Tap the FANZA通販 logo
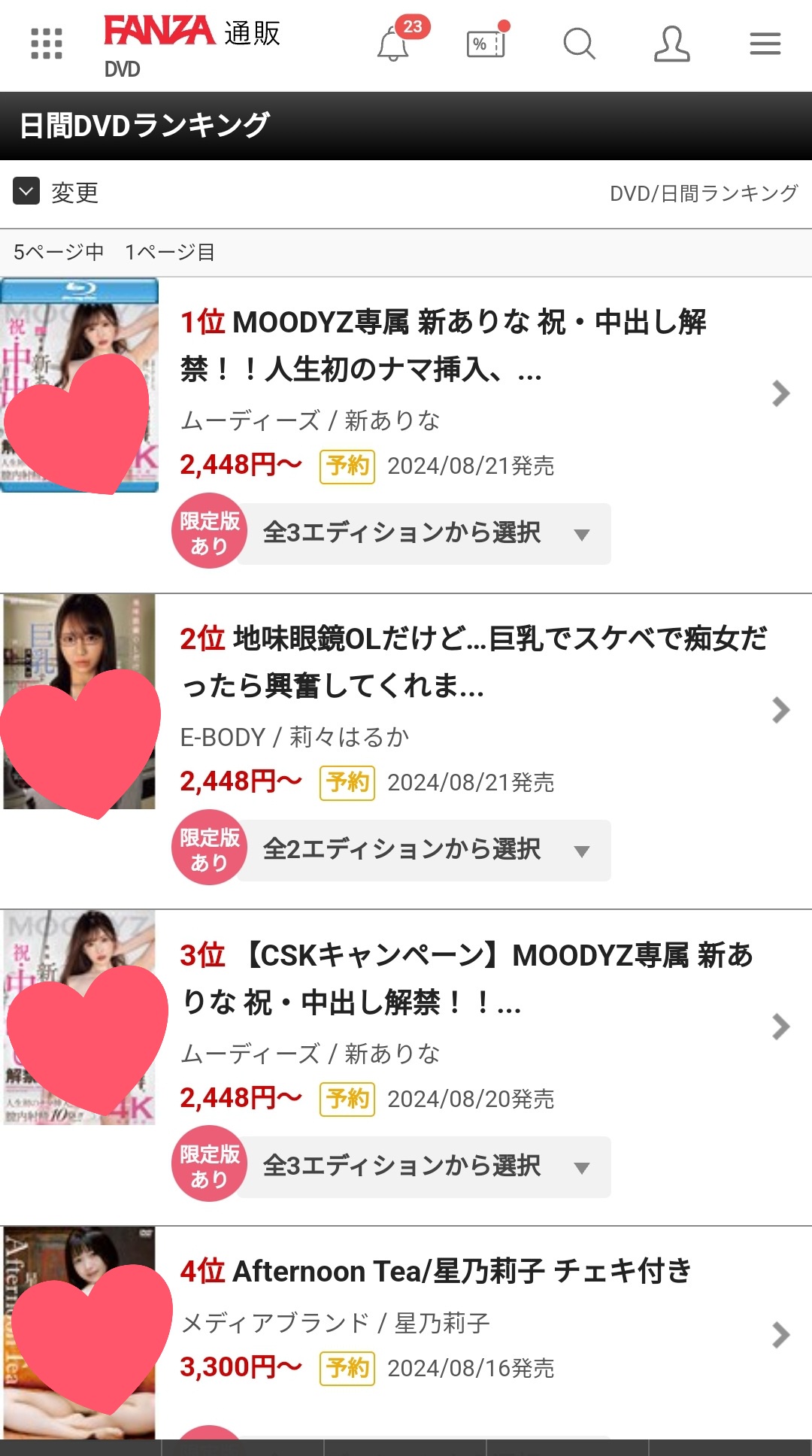 coord(192,33)
